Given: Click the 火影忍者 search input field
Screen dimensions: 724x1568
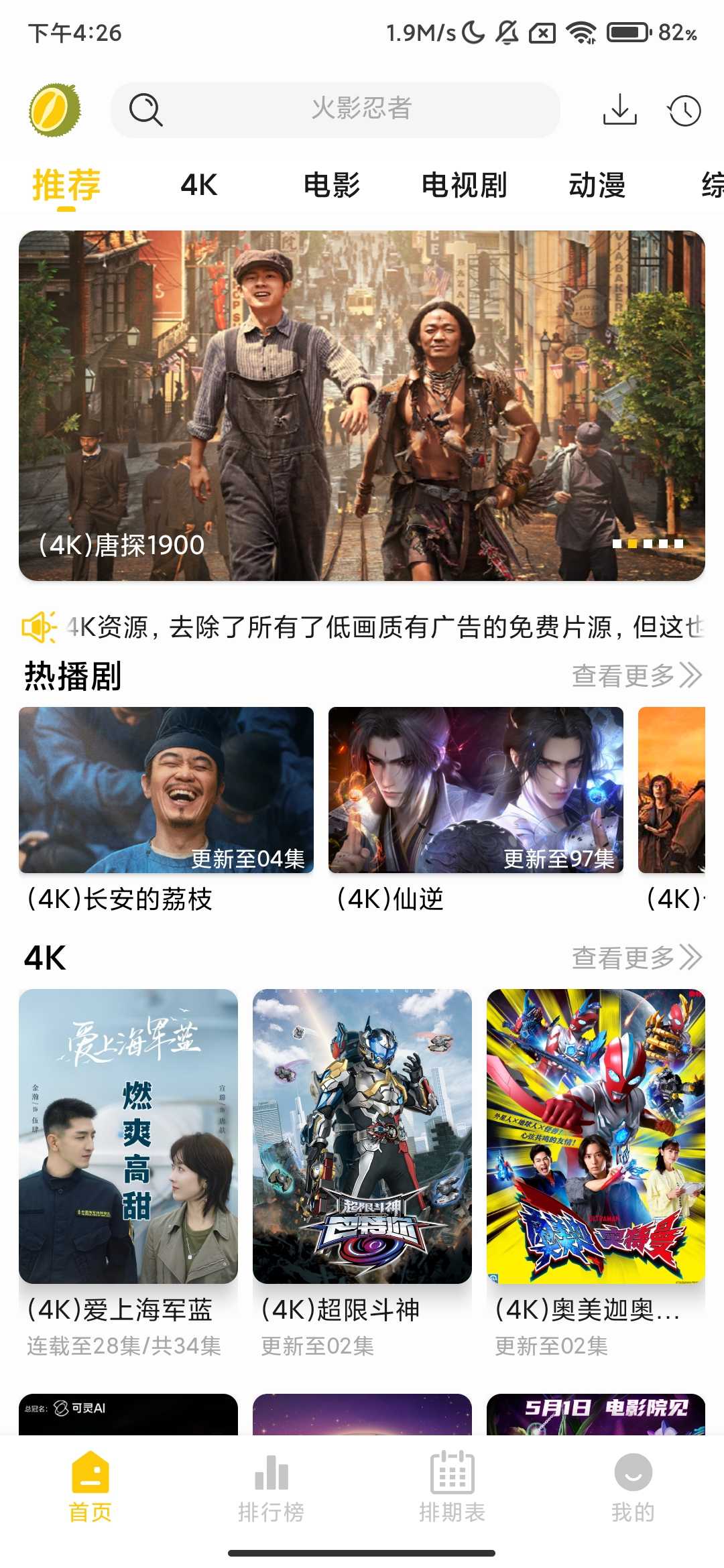Looking at the screenshot, I should [x=362, y=109].
